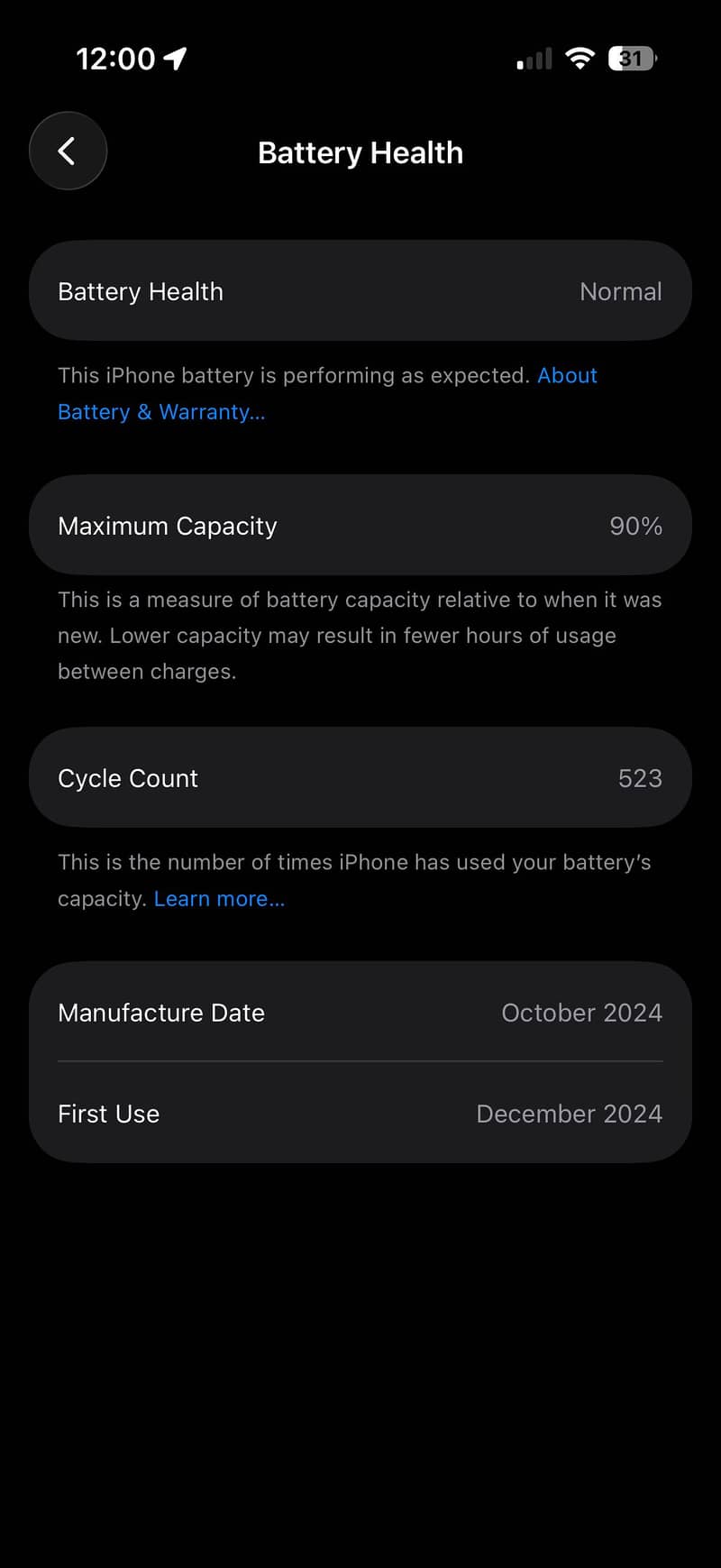Select the Cycle Count row showing 523

pyautogui.click(x=360, y=777)
